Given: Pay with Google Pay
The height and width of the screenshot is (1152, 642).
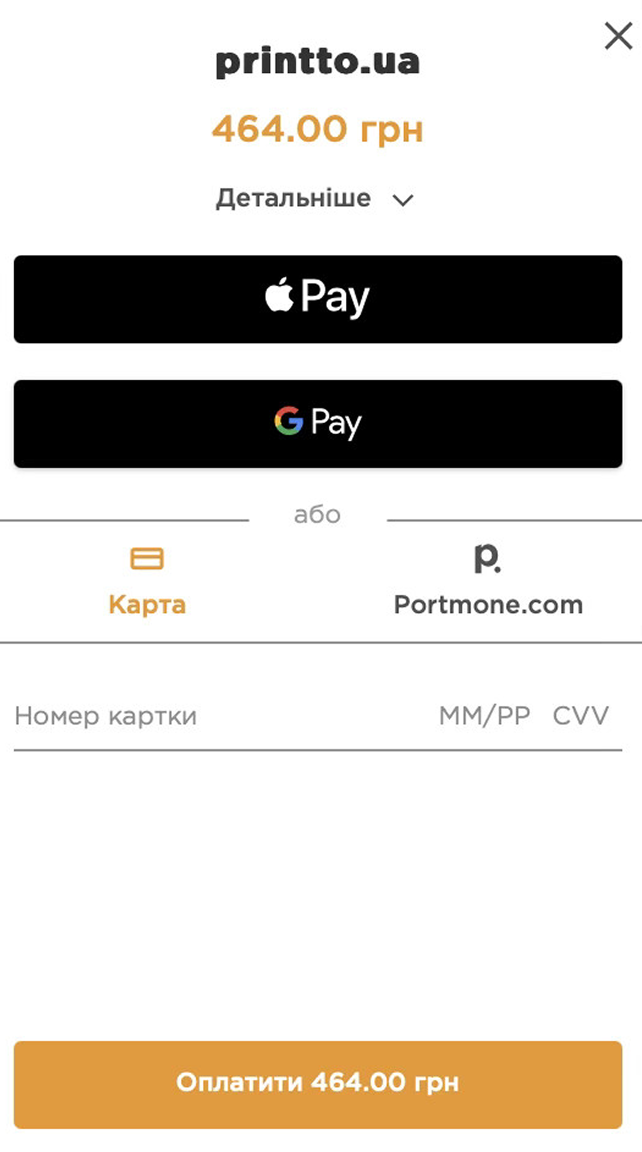Looking at the screenshot, I should pyautogui.click(x=318, y=423).
